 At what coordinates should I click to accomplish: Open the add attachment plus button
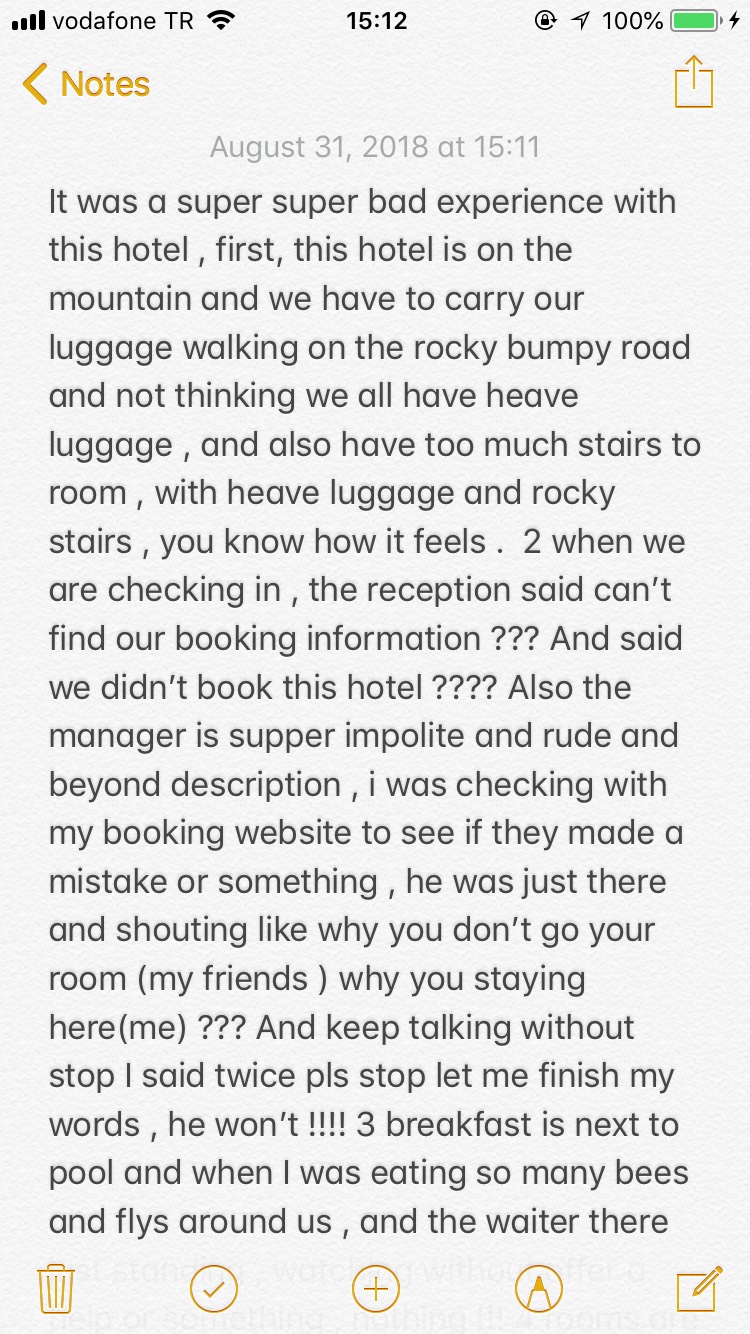[x=375, y=1289]
